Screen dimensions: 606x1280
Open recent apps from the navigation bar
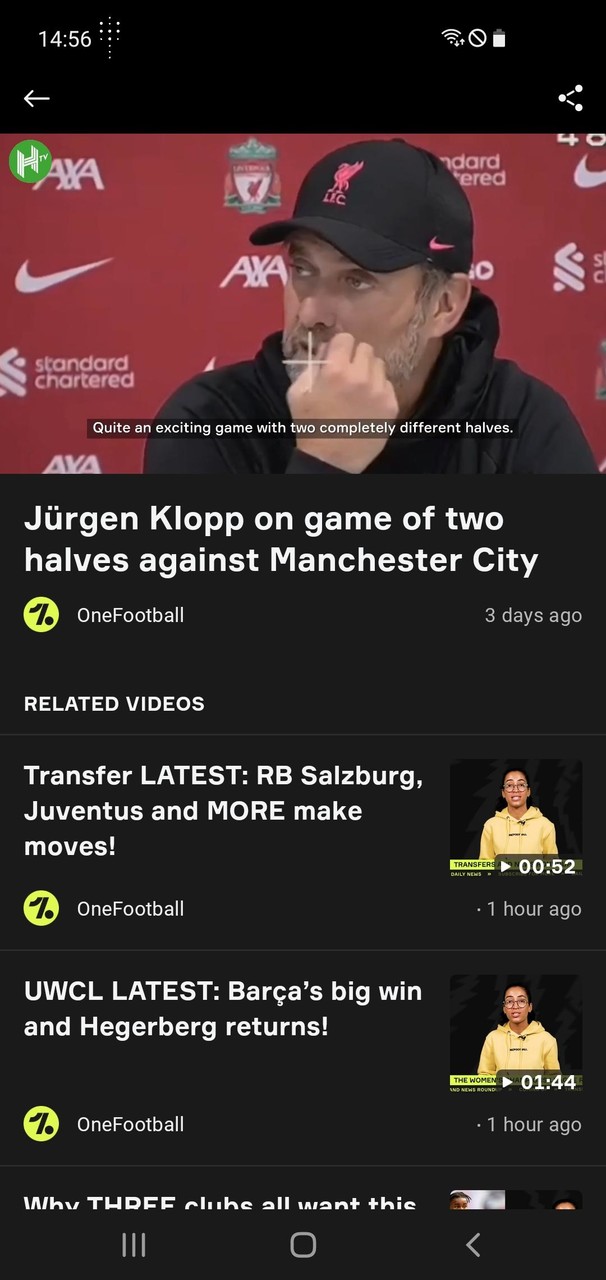[133, 1244]
